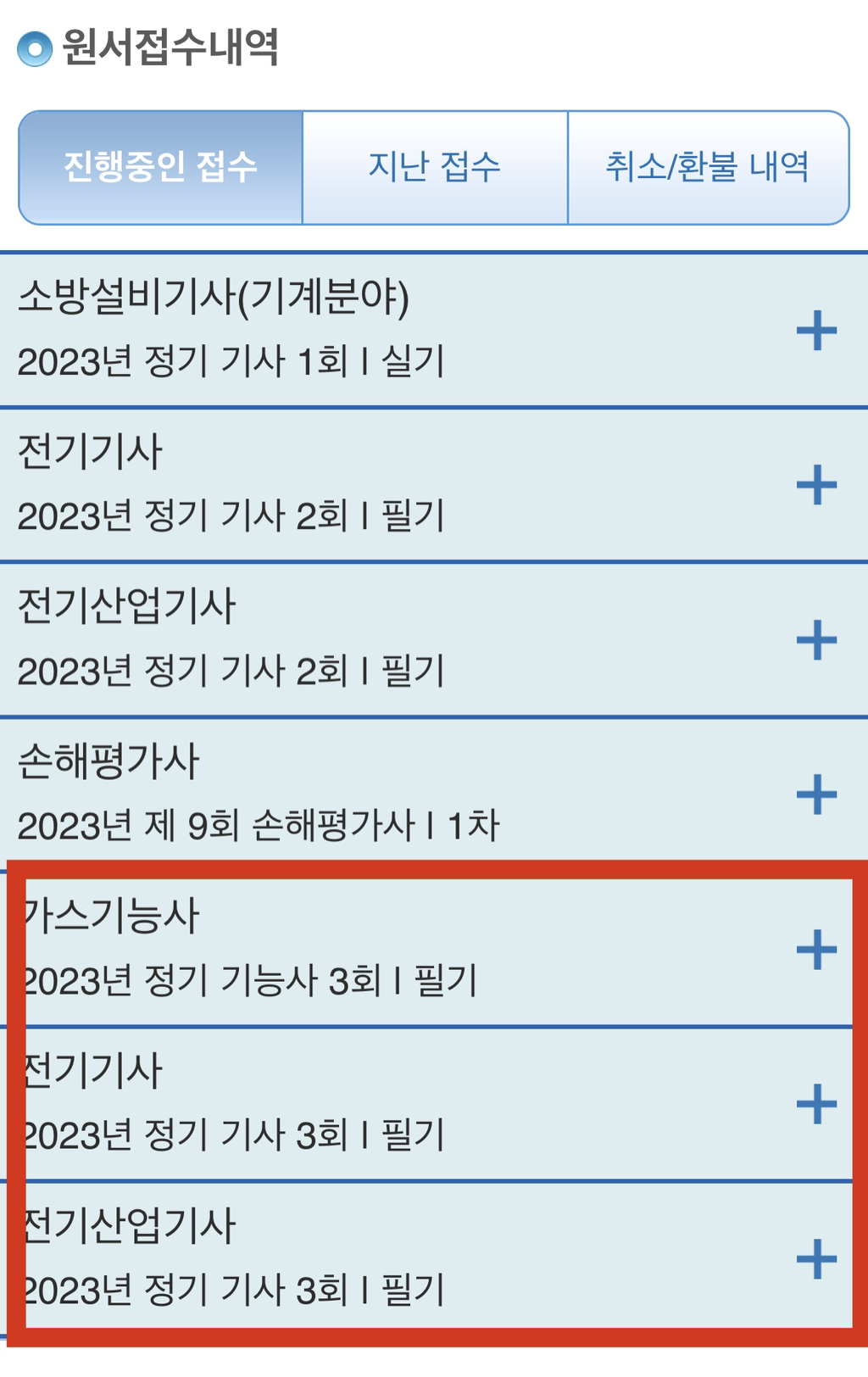This screenshot has width=868, height=1377.
Task: Click the first 전기기사 list row
Action: tap(339, 485)
